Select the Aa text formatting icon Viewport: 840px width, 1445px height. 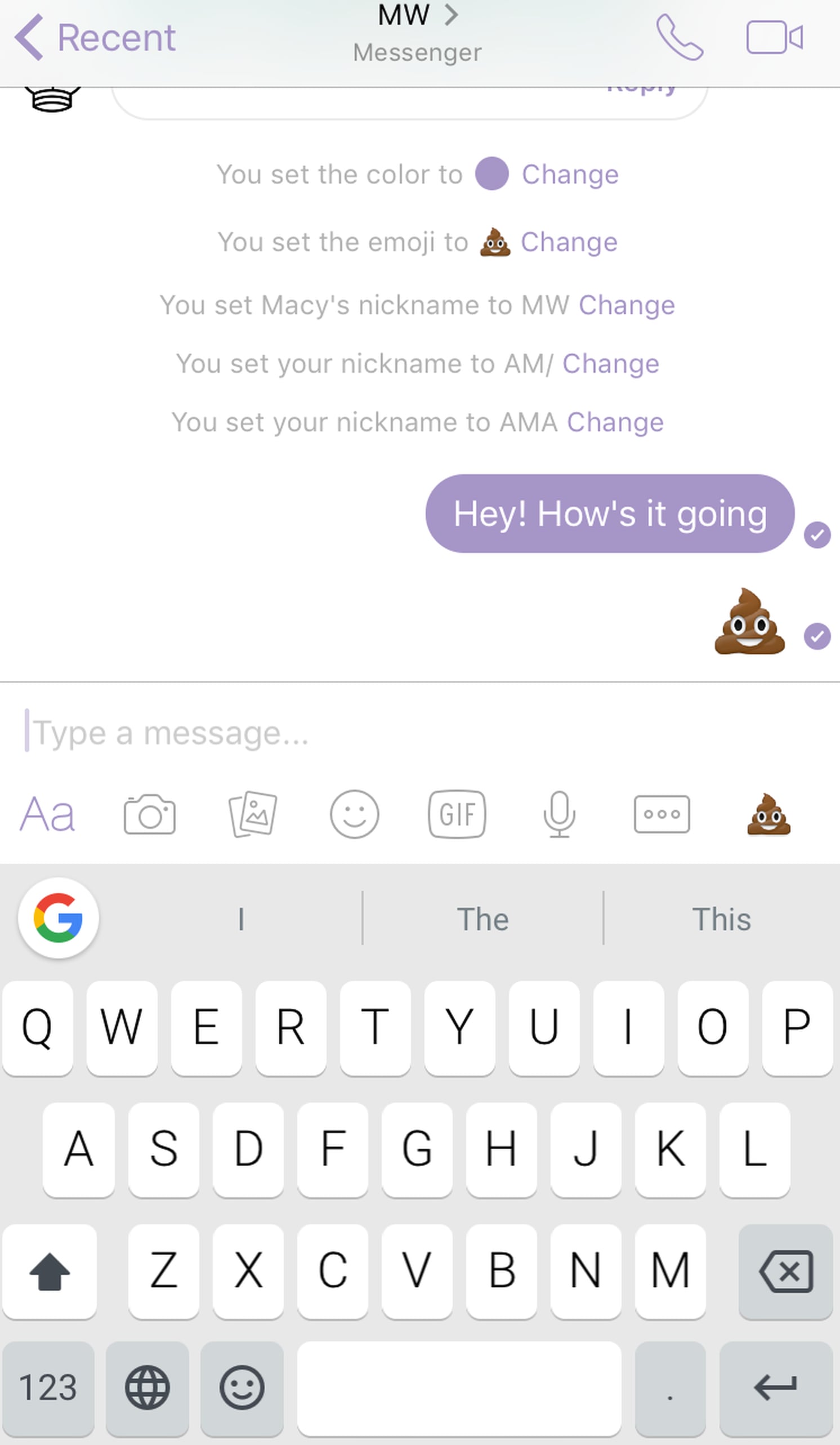tap(47, 815)
